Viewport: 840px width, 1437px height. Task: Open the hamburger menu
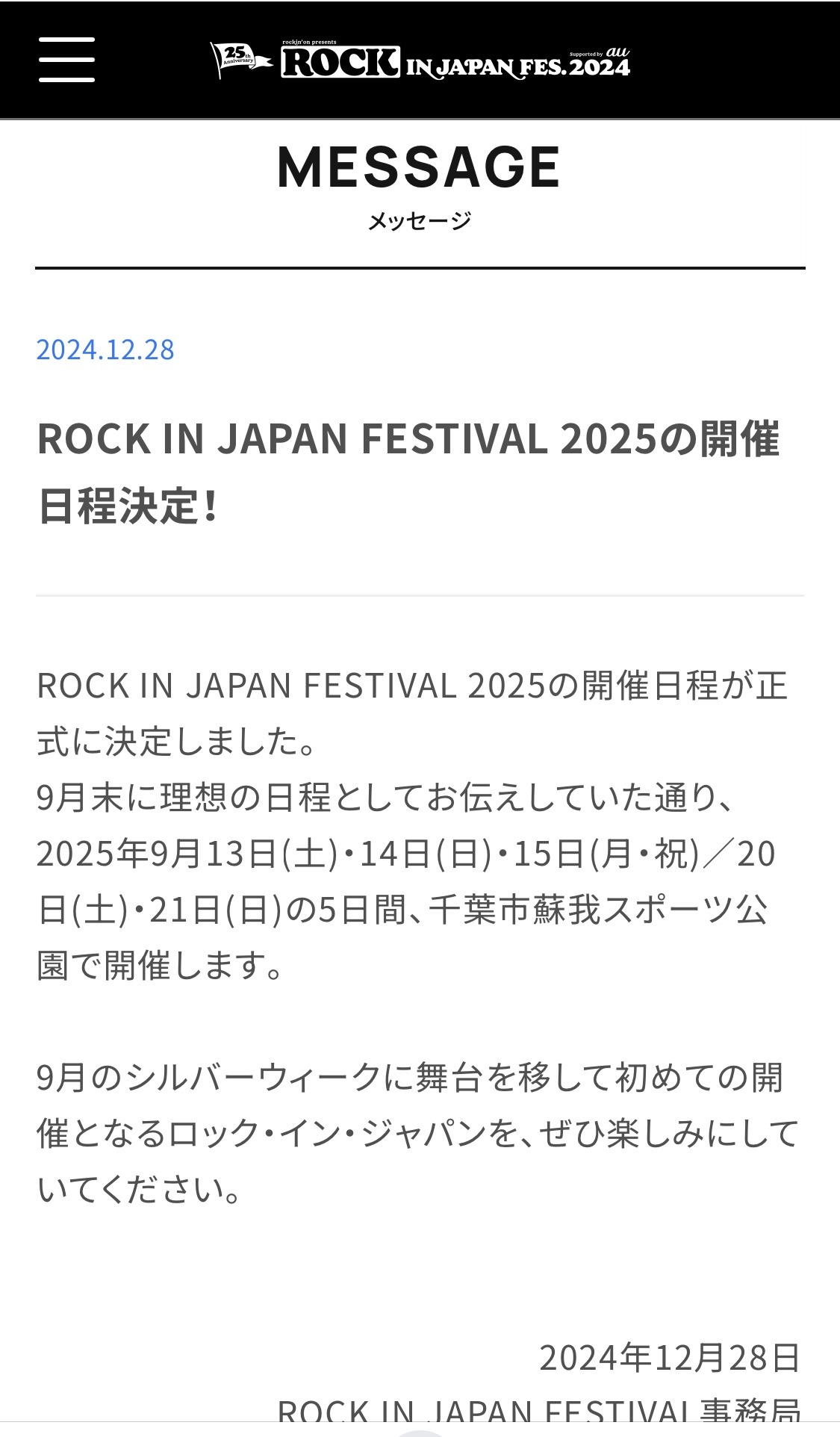tap(67, 60)
